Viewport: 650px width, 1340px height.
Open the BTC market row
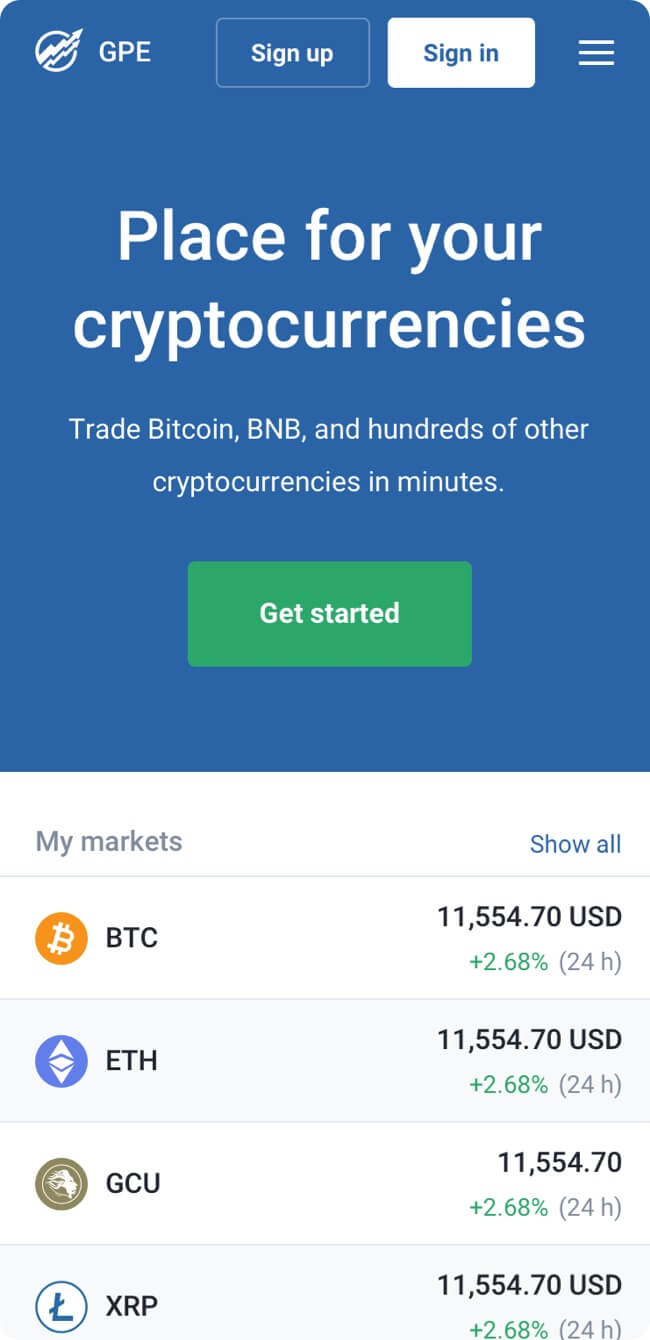(x=325, y=938)
